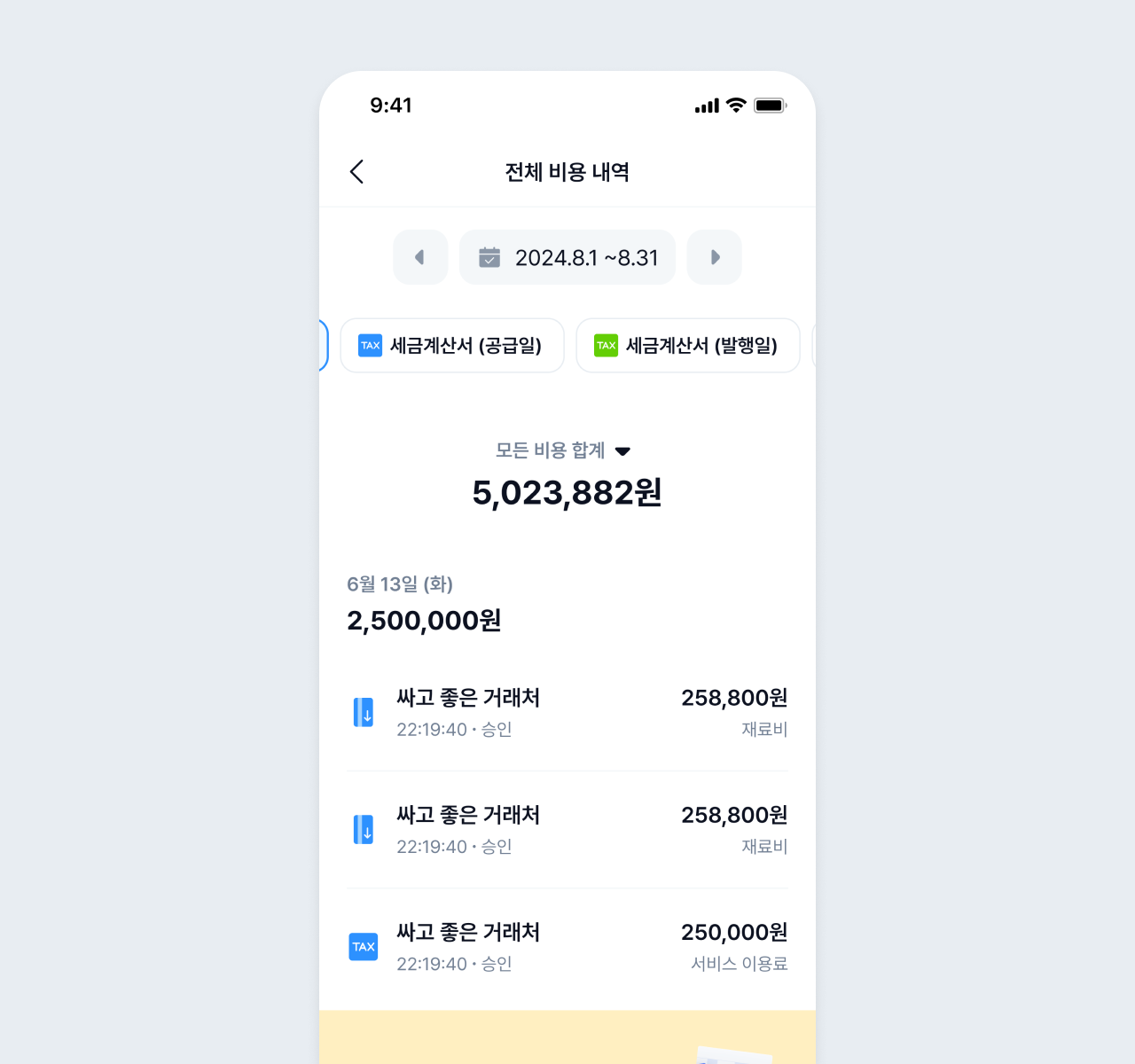The height and width of the screenshot is (1064, 1135).
Task: Go to the previous month period
Action: [420, 257]
